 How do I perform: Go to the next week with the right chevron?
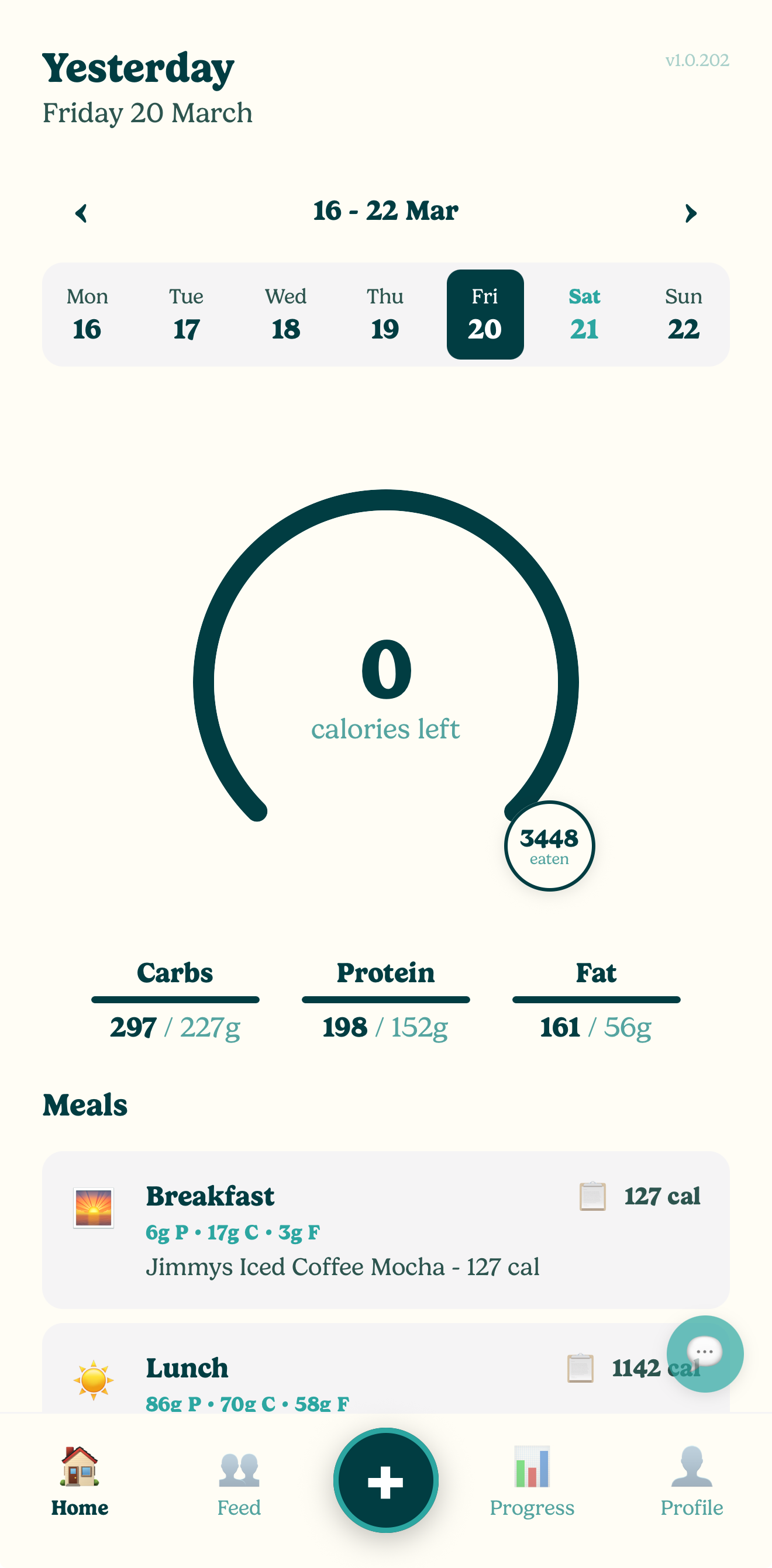[690, 212]
